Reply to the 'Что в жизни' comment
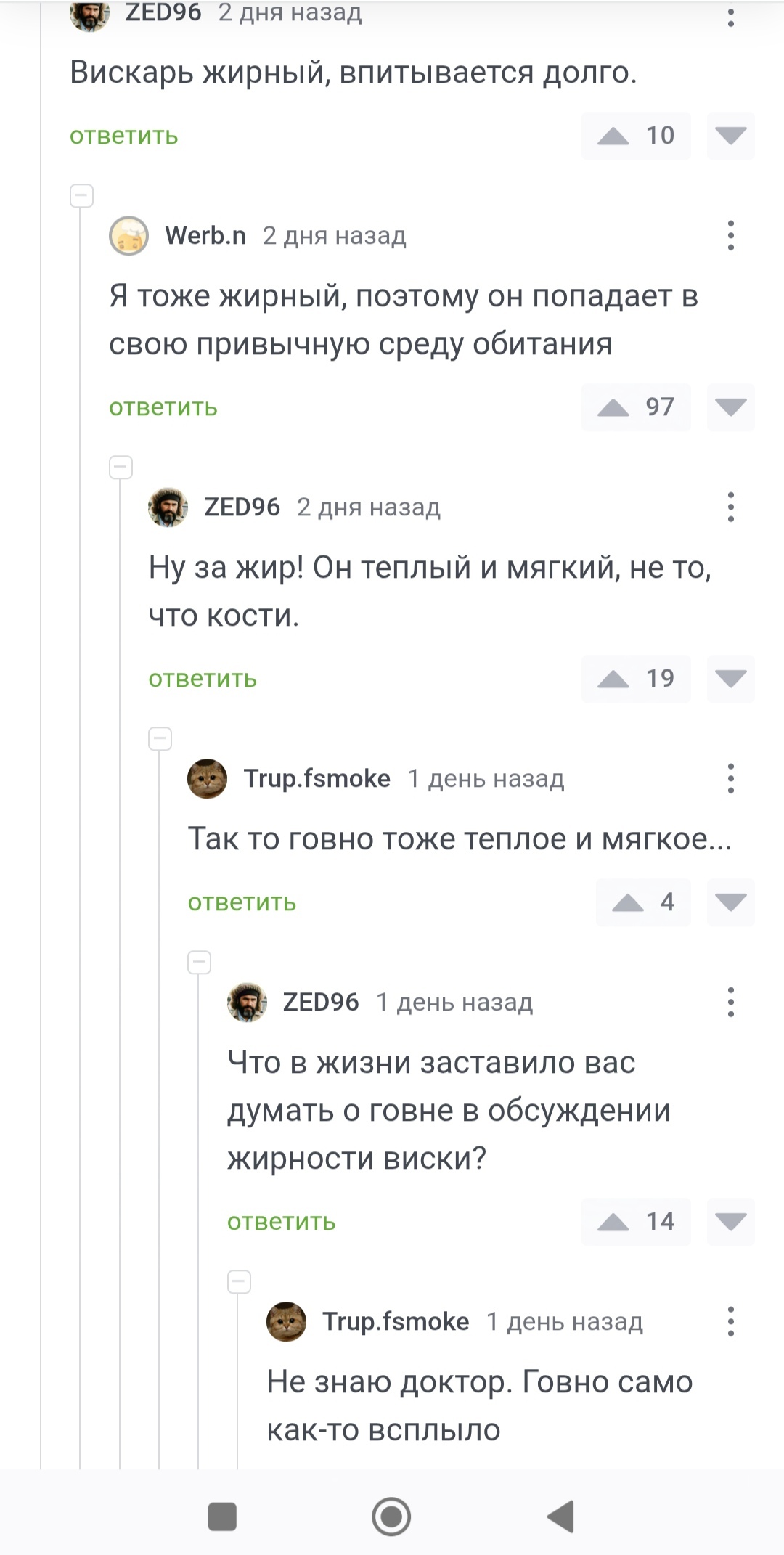 (281, 1222)
